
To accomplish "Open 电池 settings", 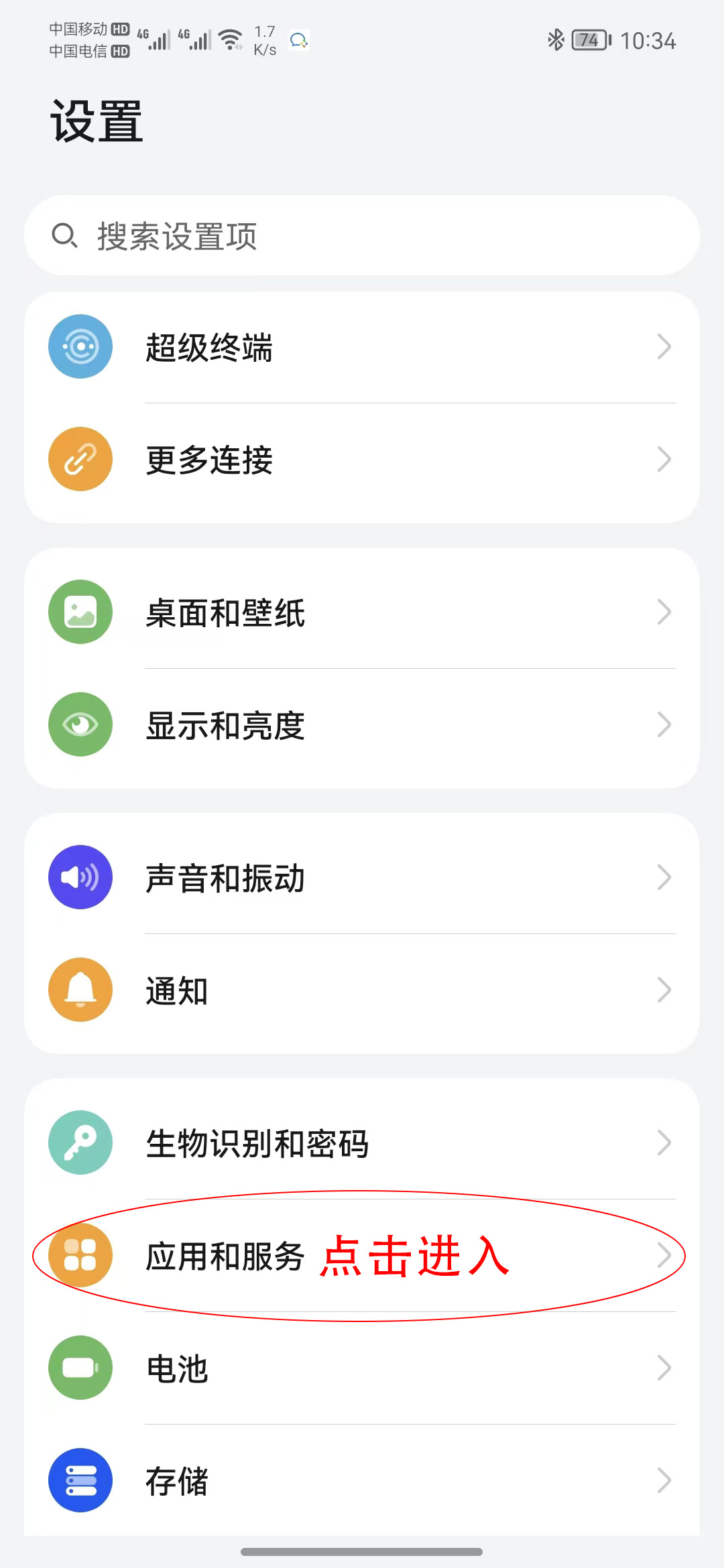I will [362, 1368].
